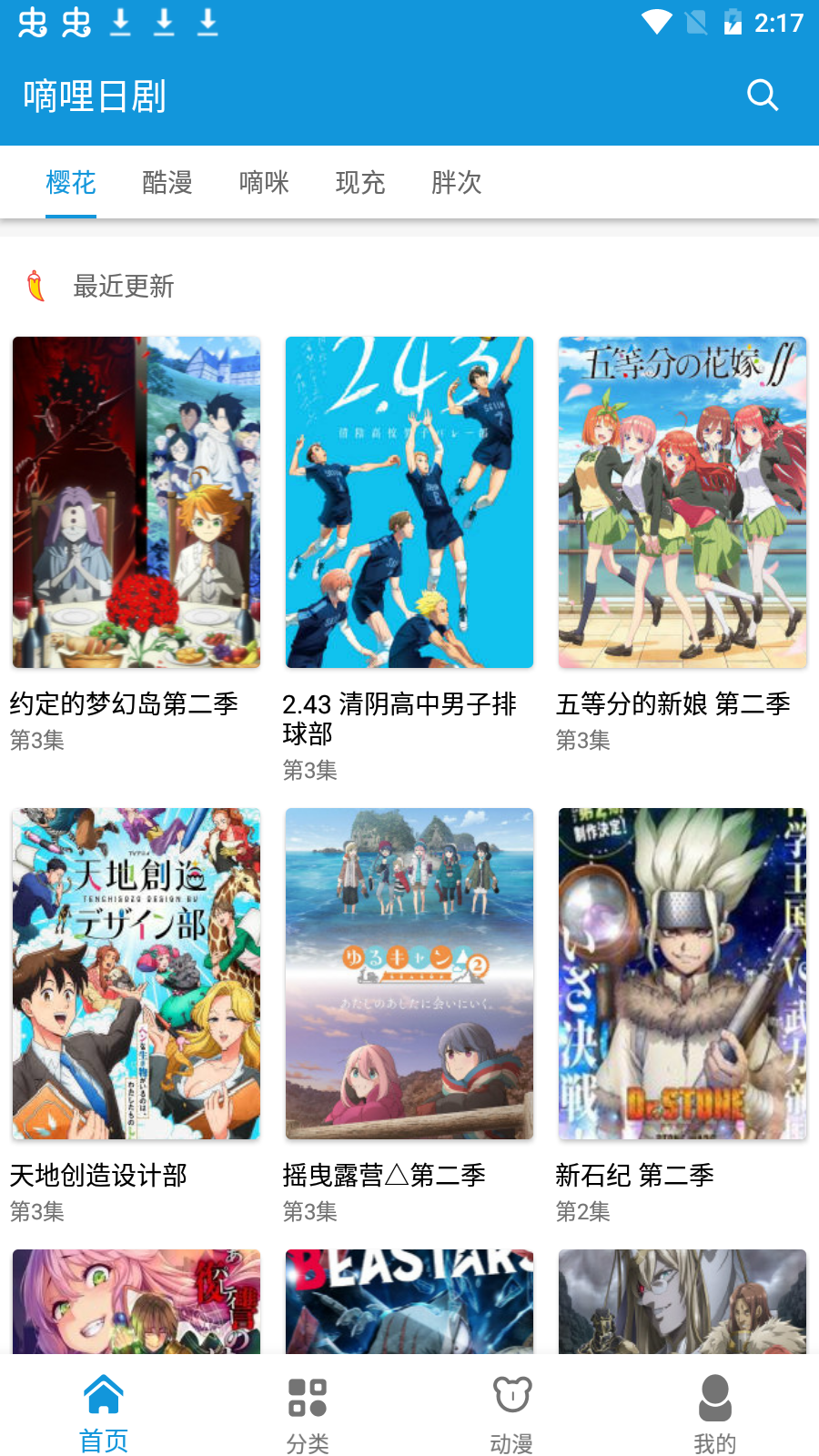Switch to the 嘀咪 tab
Screen dimensions: 819x1456
coord(264,183)
